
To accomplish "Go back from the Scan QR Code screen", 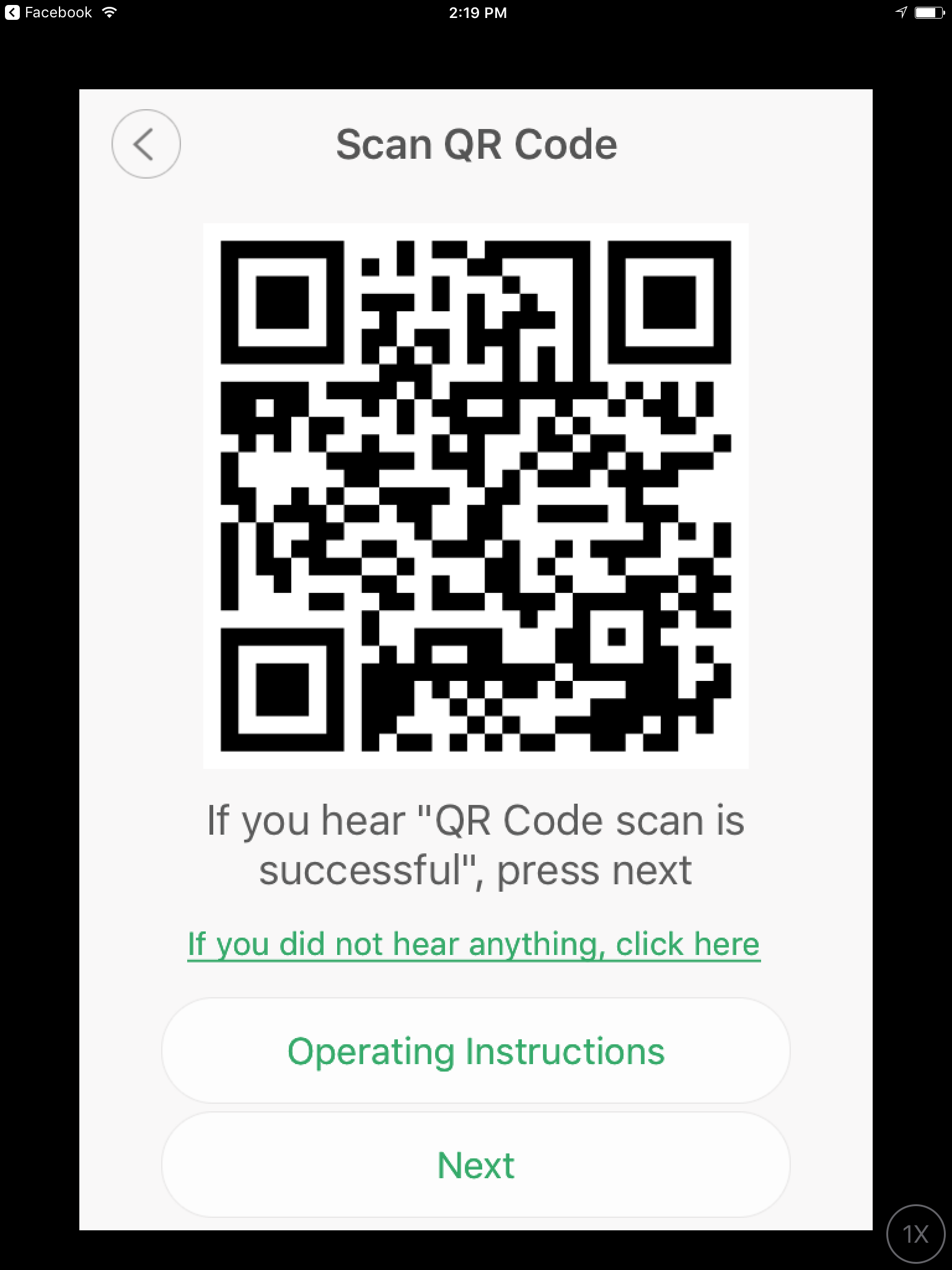I will (x=146, y=144).
